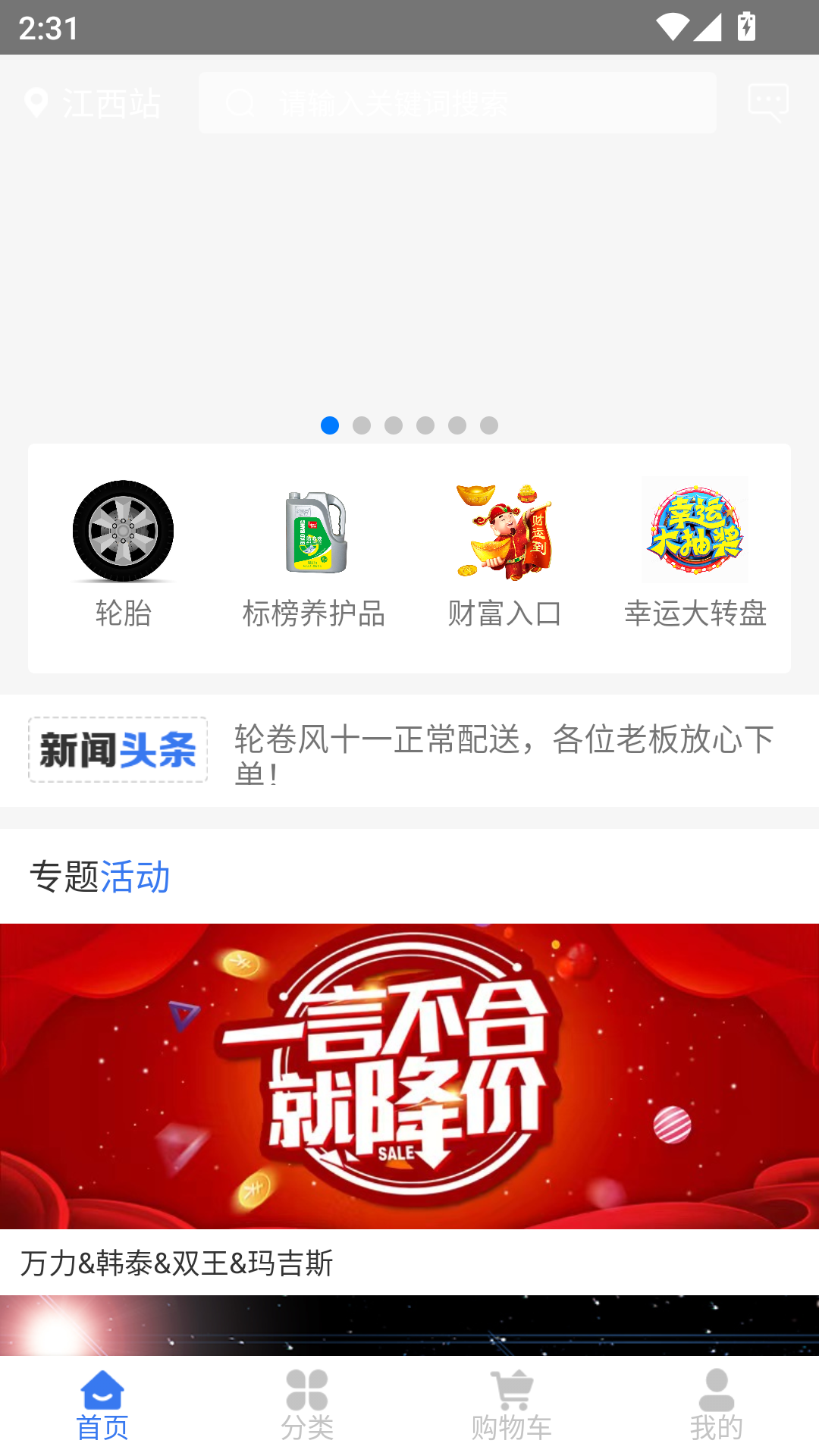Select the first carousel indicator dot
The width and height of the screenshot is (819, 1456).
point(329,426)
